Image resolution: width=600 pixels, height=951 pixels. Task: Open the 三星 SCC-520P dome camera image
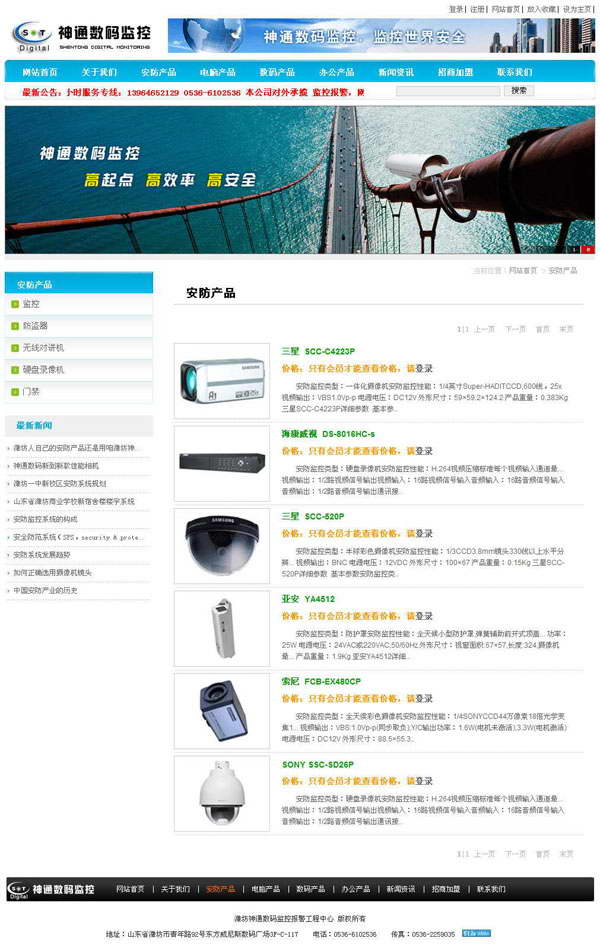(222, 545)
